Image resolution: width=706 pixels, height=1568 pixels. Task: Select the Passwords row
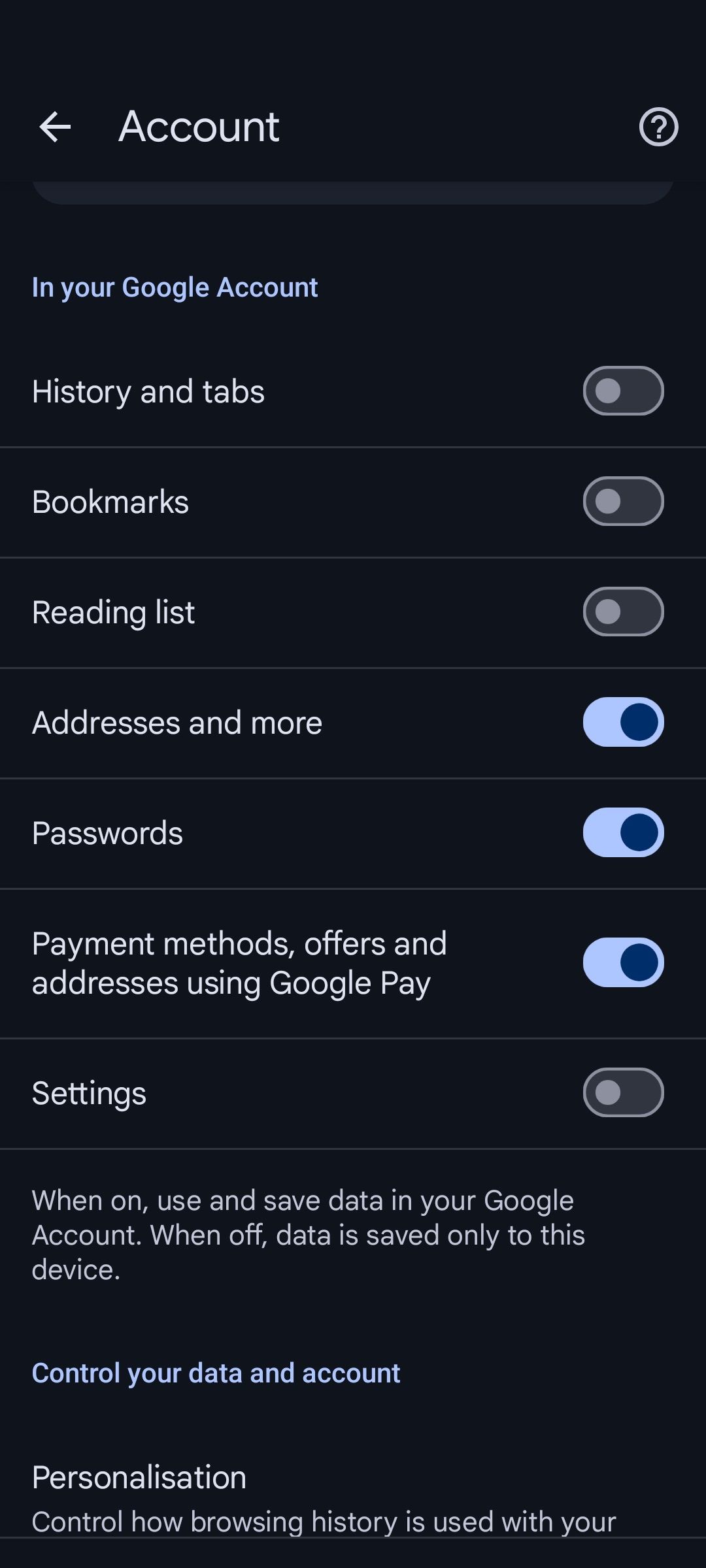pyautogui.click(x=108, y=832)
